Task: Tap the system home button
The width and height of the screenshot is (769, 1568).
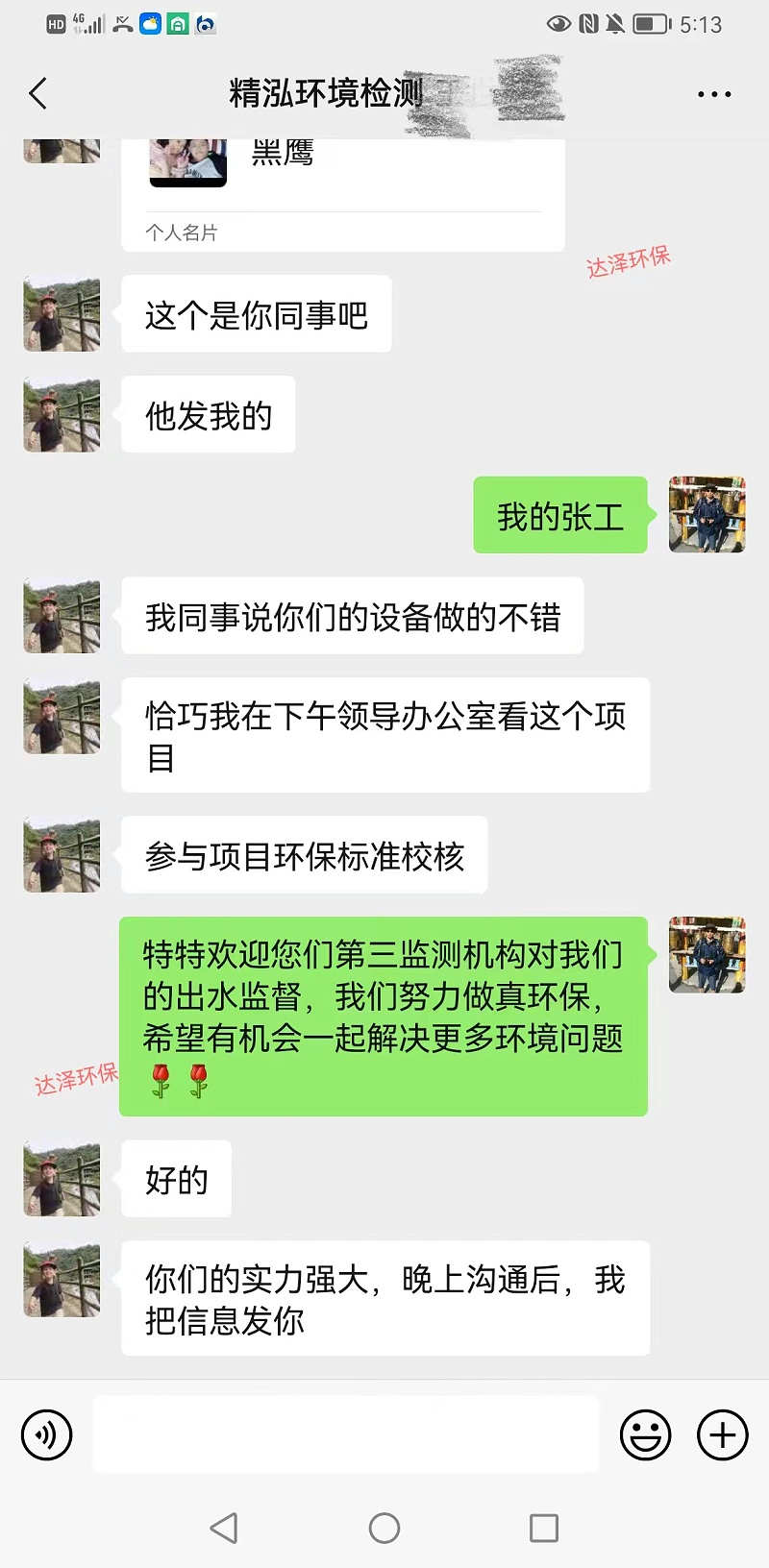Action: point(384,1528)
